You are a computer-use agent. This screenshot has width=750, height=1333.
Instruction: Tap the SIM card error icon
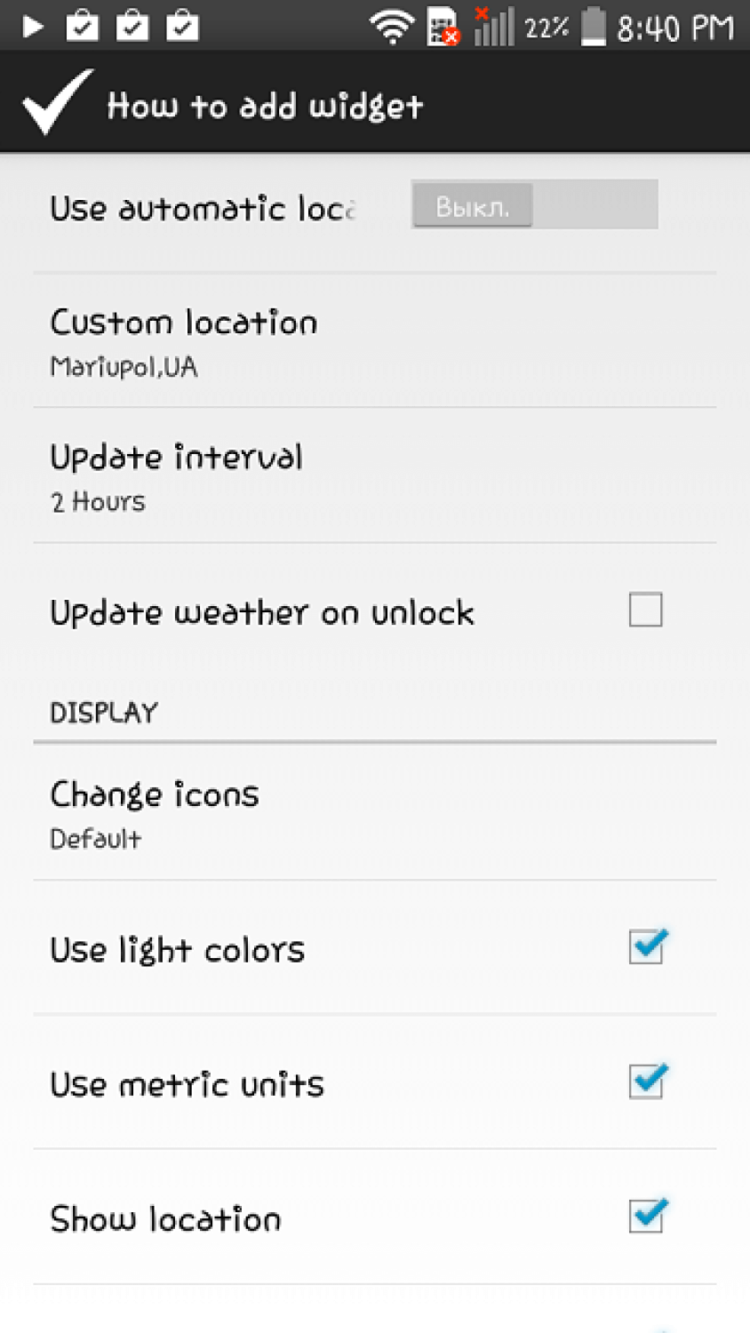(444, 27)
